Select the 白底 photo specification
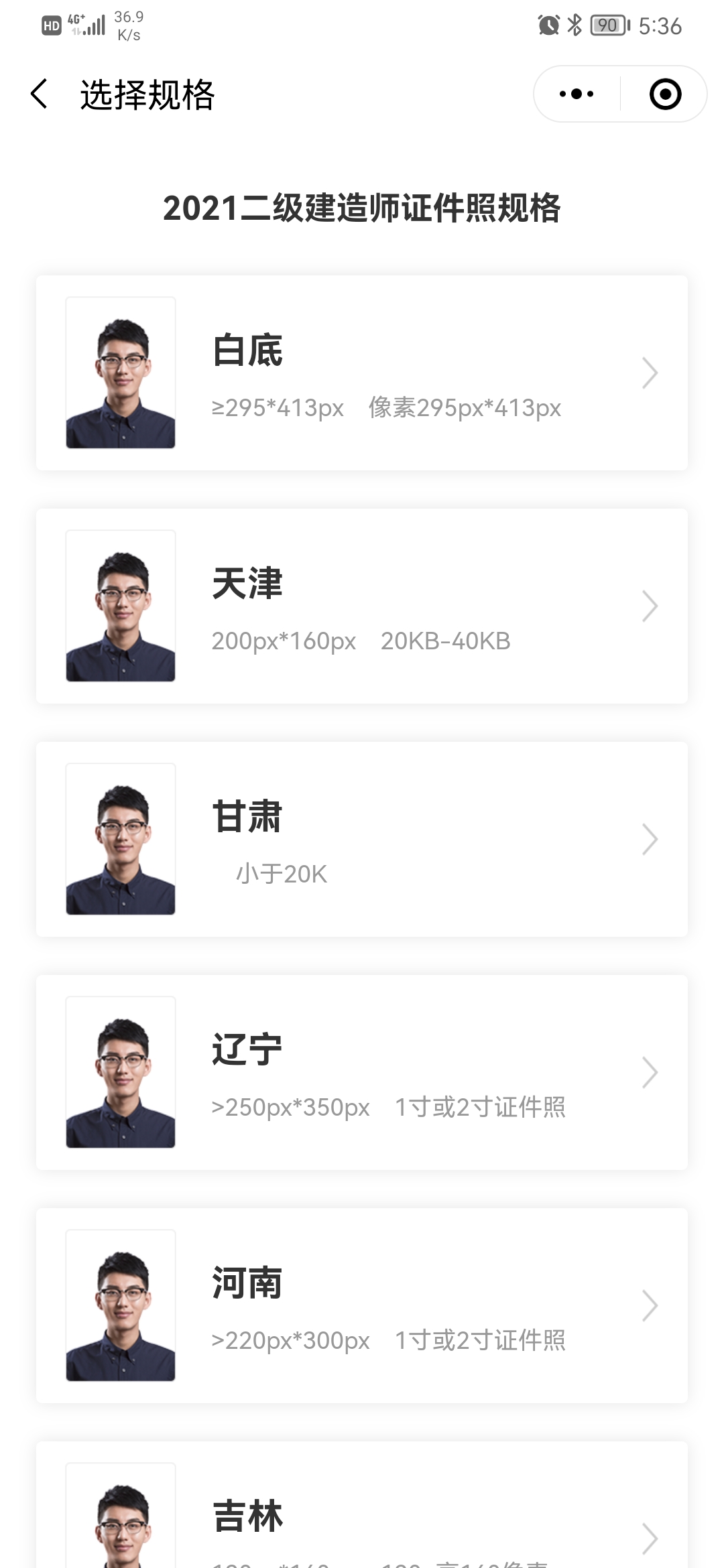Screen dimensions: 724x1568 click(362, 373)
